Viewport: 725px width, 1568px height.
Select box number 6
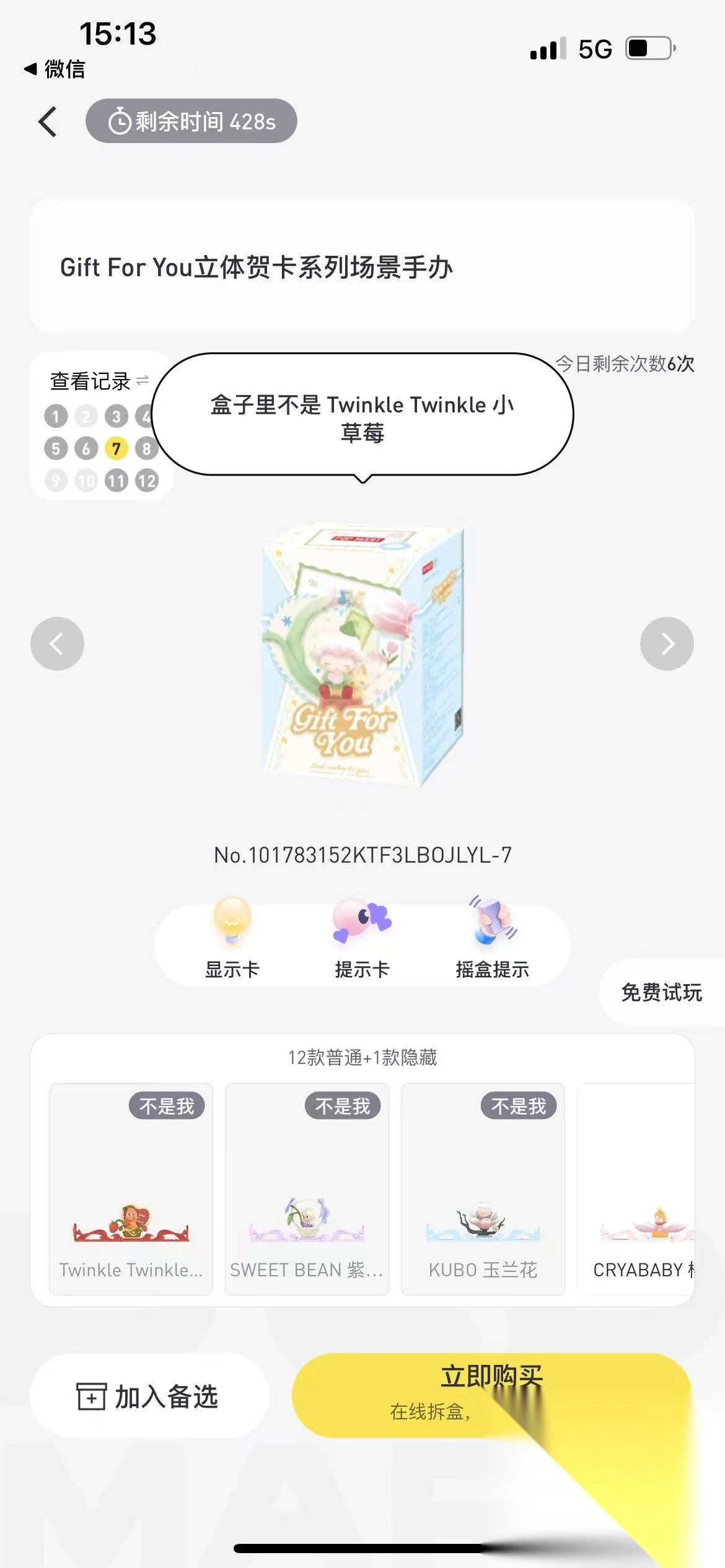click(86, 448)
